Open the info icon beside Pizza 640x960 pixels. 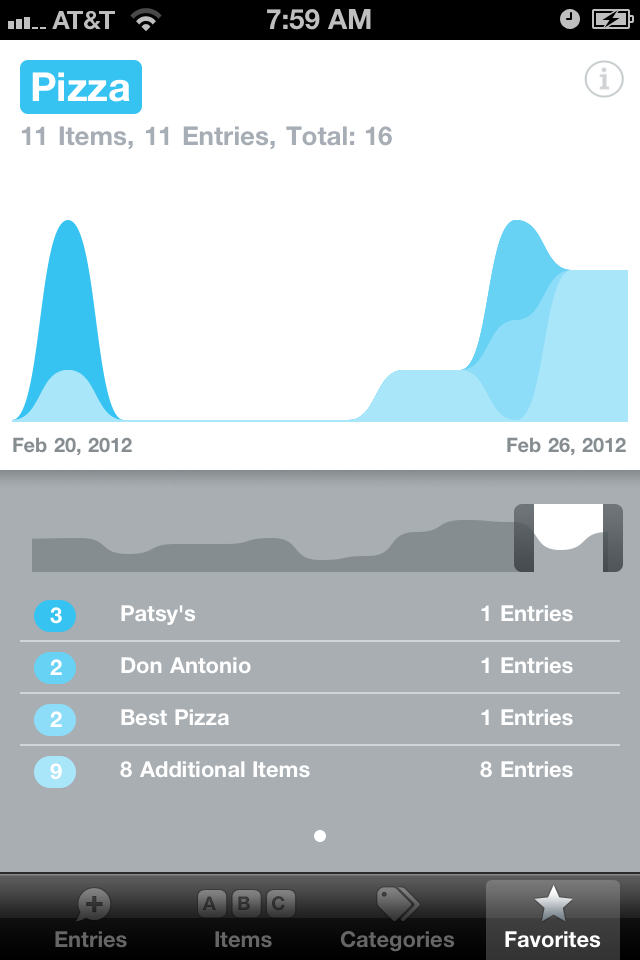[x=603, y=79]
